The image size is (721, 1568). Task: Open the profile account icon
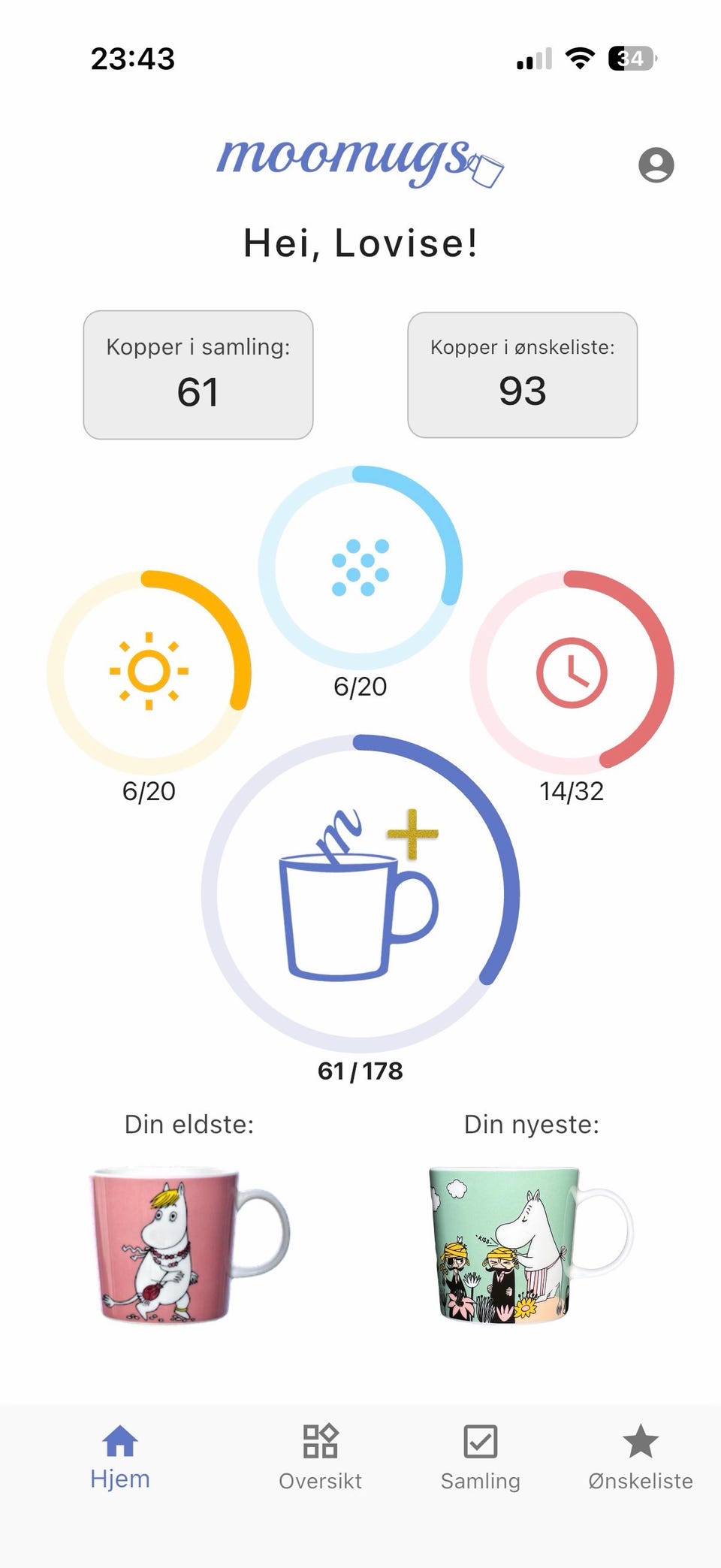click(x=656, y=165)
